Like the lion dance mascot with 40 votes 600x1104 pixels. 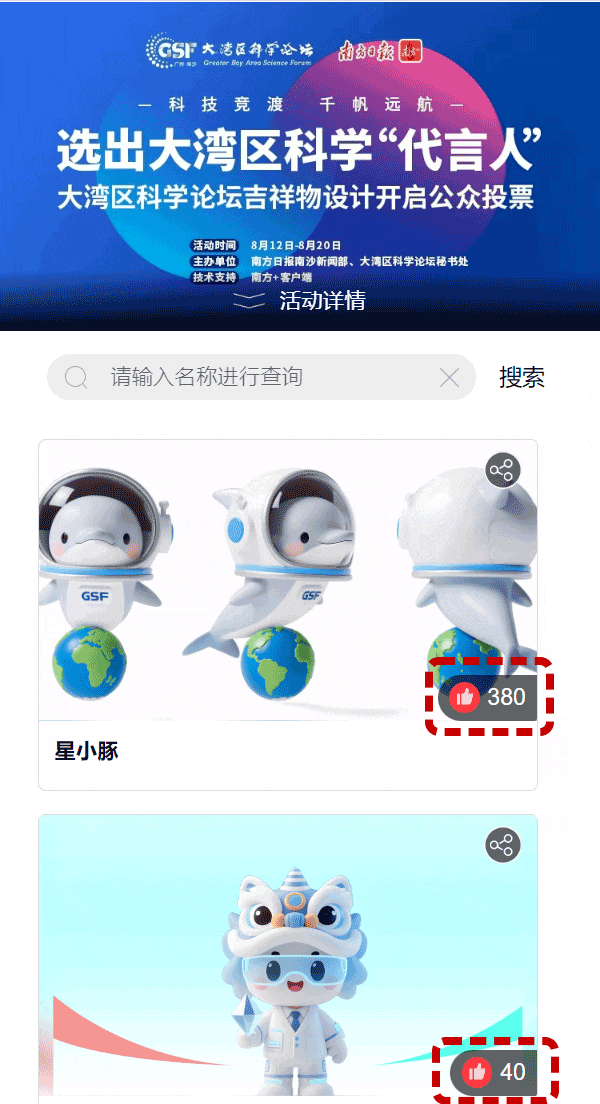point(495,1072)
